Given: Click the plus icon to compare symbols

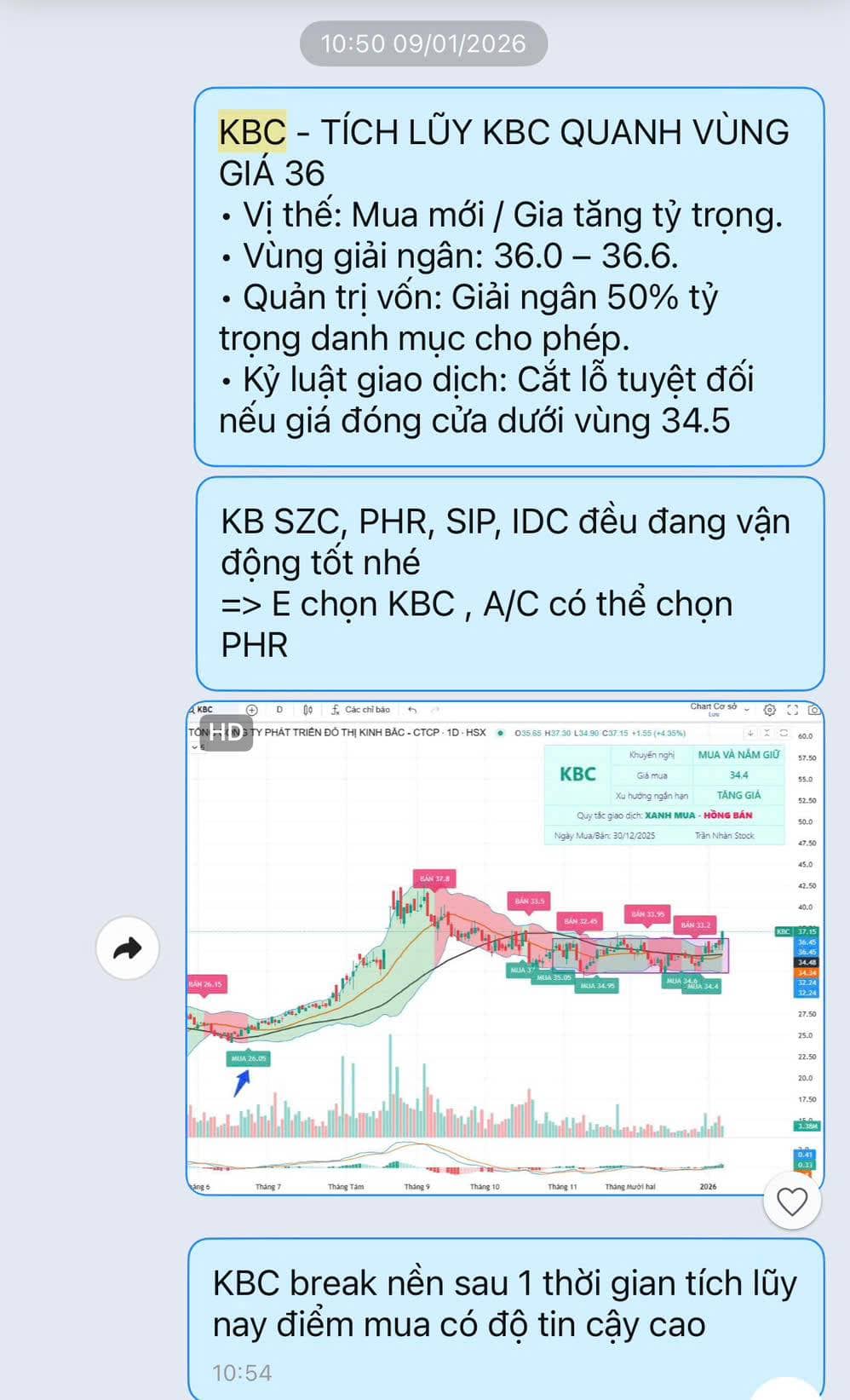Looking at the screenshot, I should pos(251,709).
